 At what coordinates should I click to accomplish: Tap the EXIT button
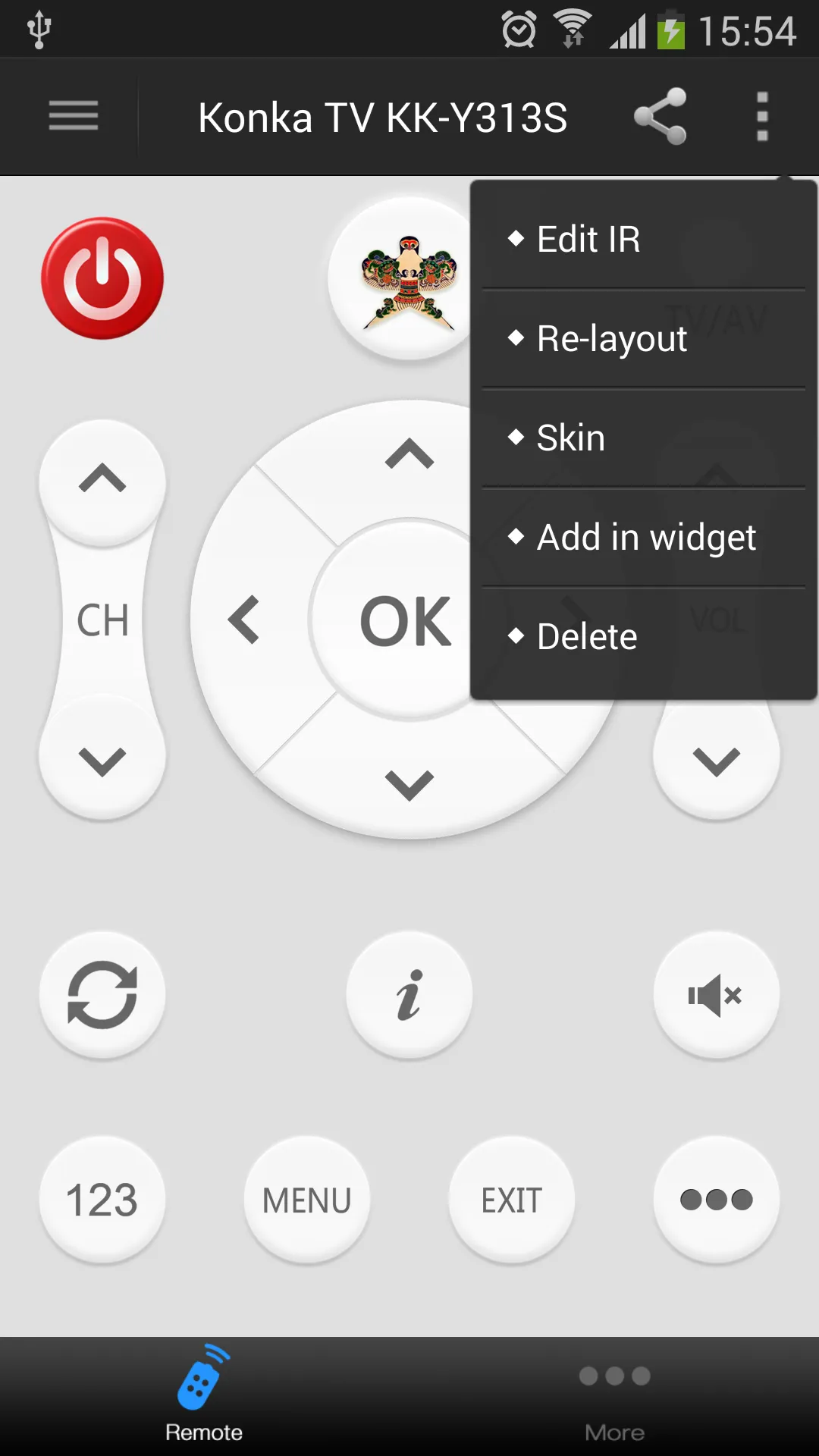pos(512,1200)
